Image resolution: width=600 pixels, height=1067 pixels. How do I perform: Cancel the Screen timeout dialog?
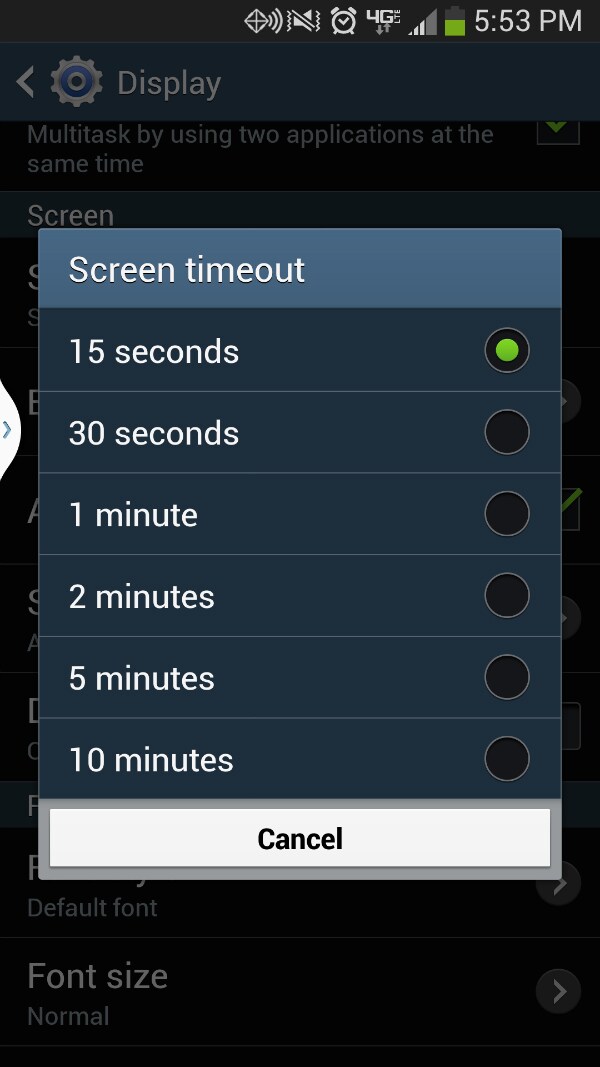point(300,838)
